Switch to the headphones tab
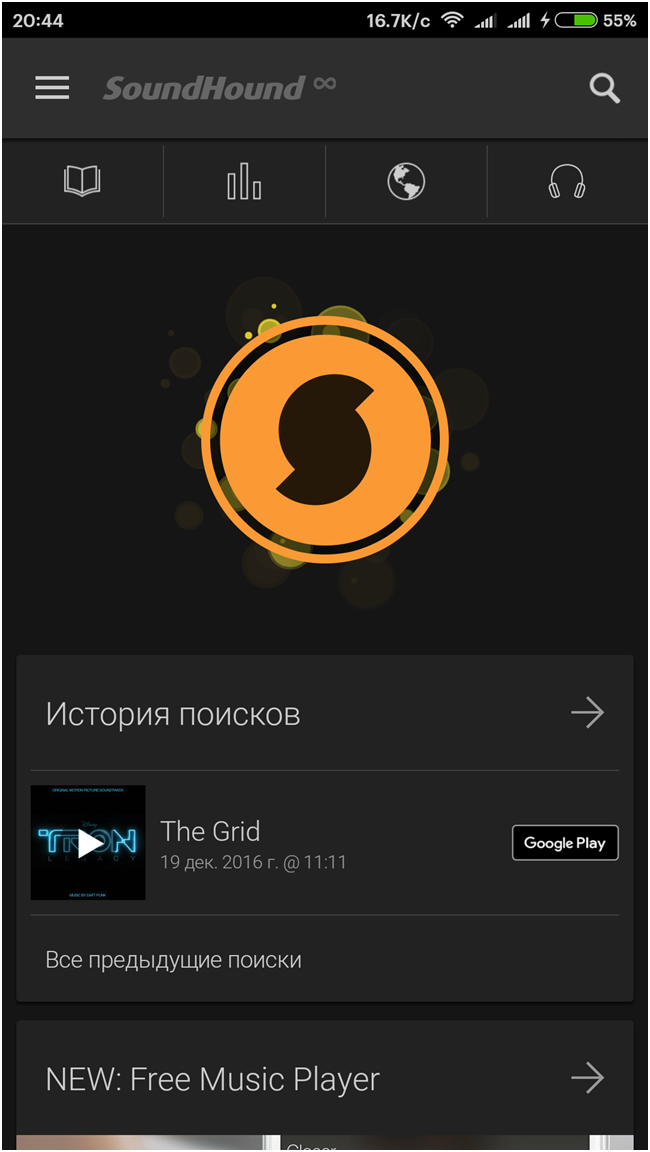 [567, 181]
